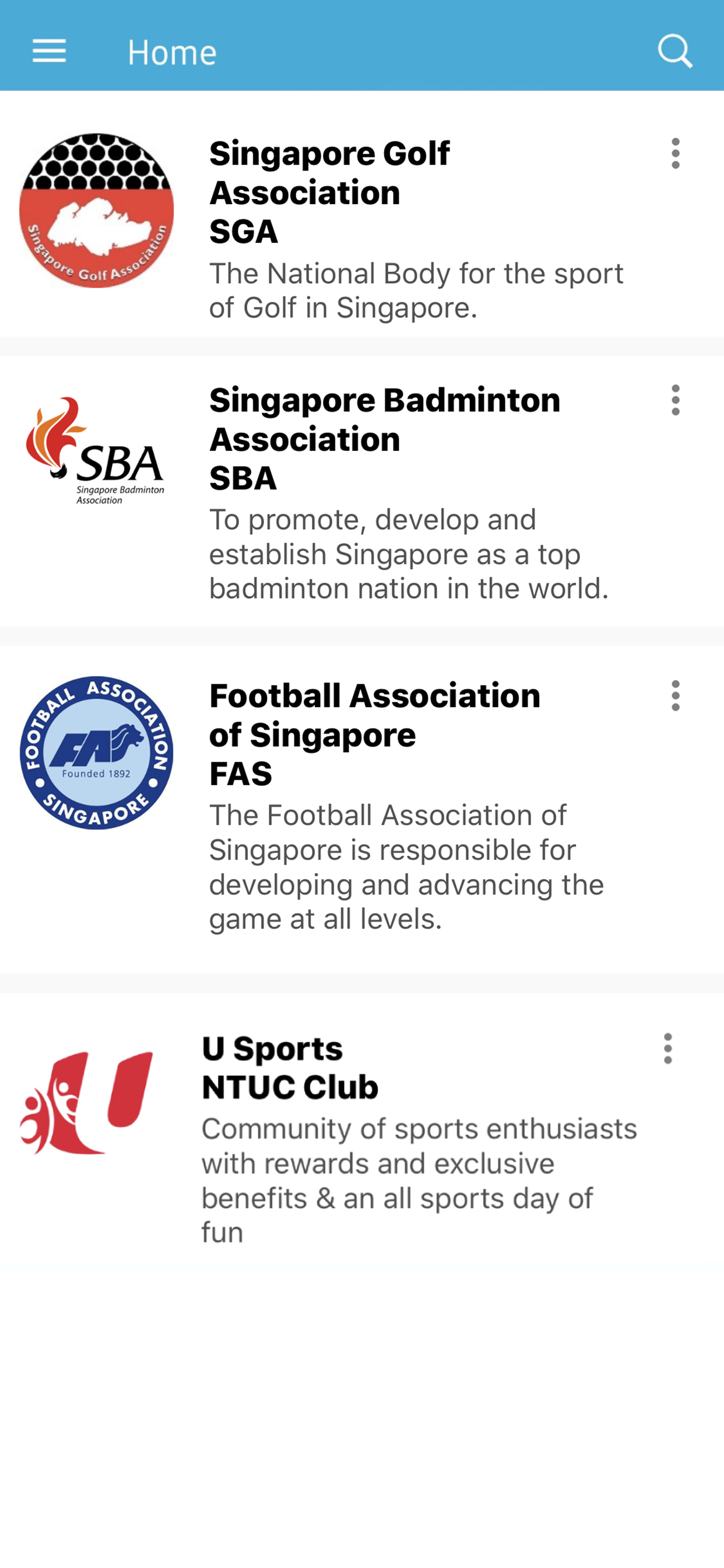The width and height of the screenshot is (724, 1568).
Task: Tap the three-dot menu for U Sports
Action: pyautogui.click(x=668, y=1049)
